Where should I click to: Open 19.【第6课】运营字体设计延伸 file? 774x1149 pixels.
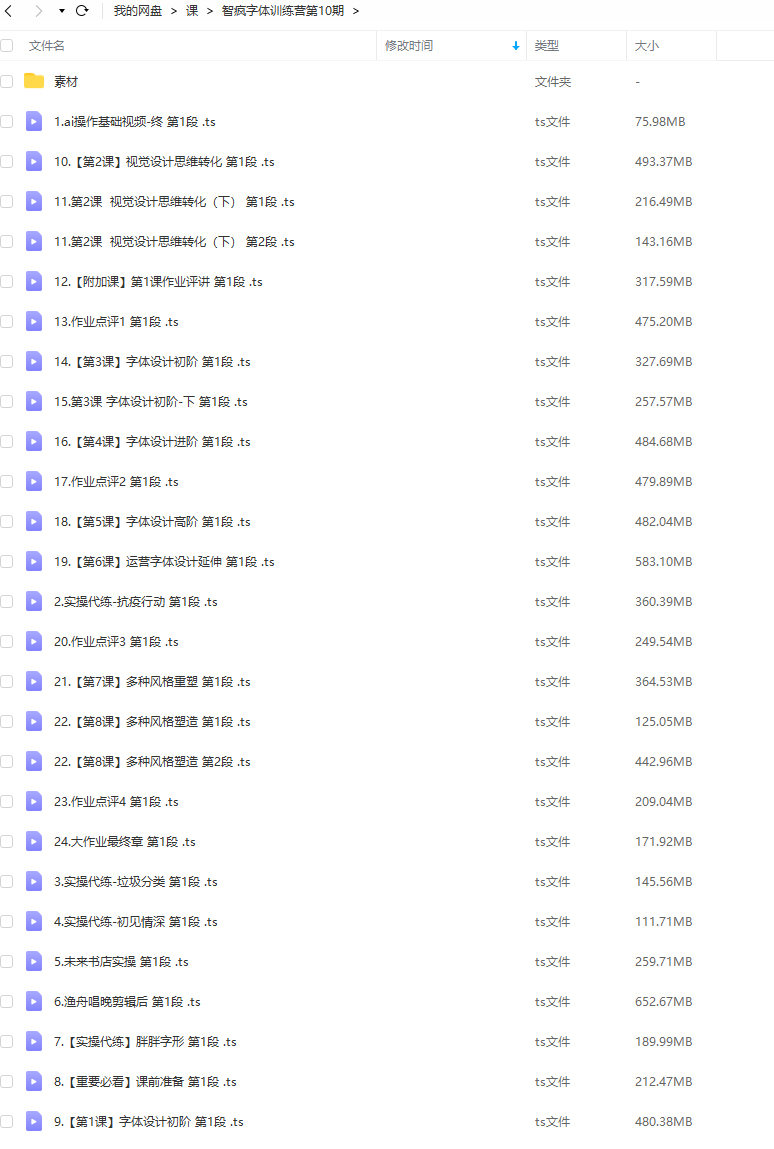click(164, 562)
